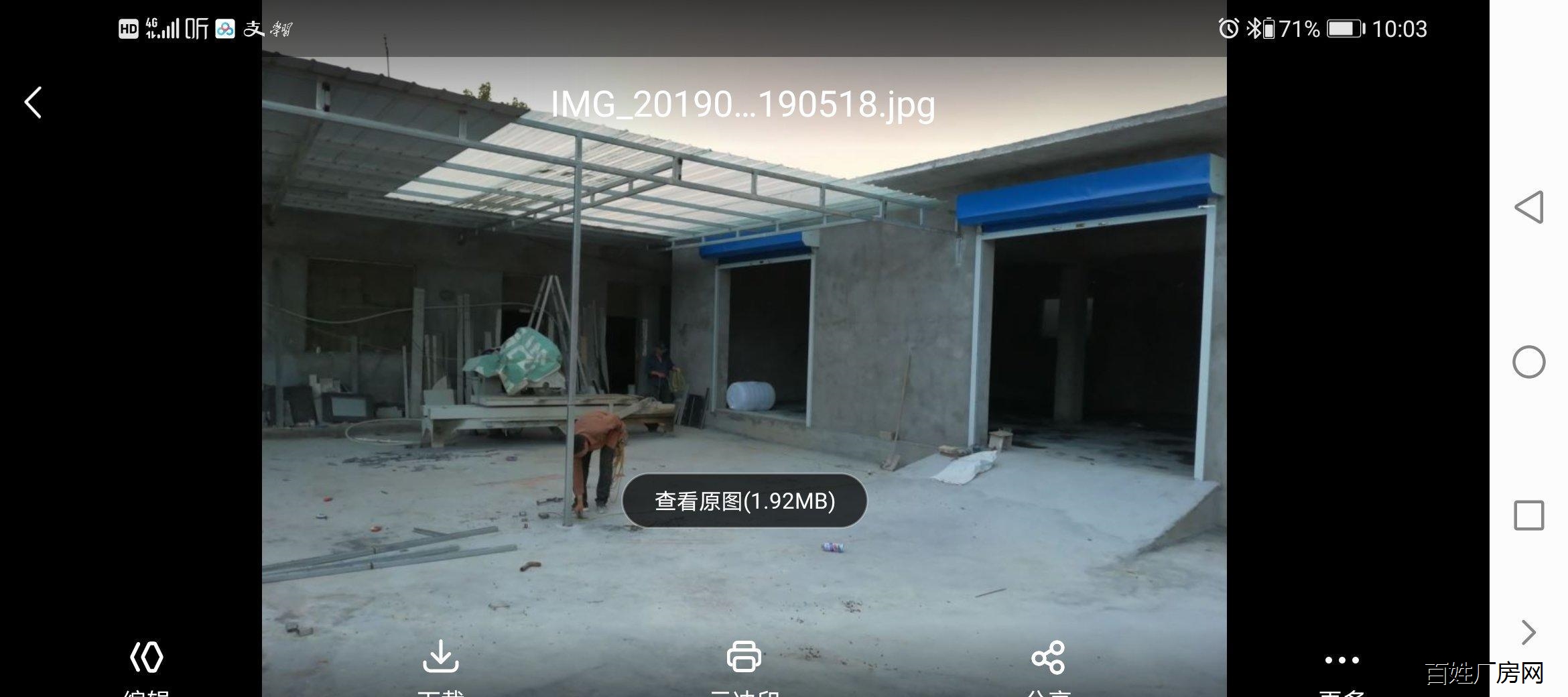Collapse navigation bar with chevron arrow
The height and width of the screenshot is (697, 1568).
(1528, 632)
